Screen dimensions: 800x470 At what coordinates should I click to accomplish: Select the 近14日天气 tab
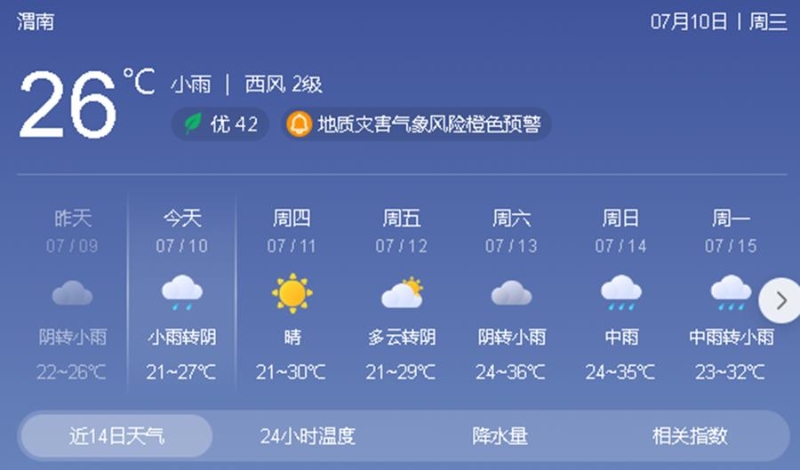coord(117,436)
